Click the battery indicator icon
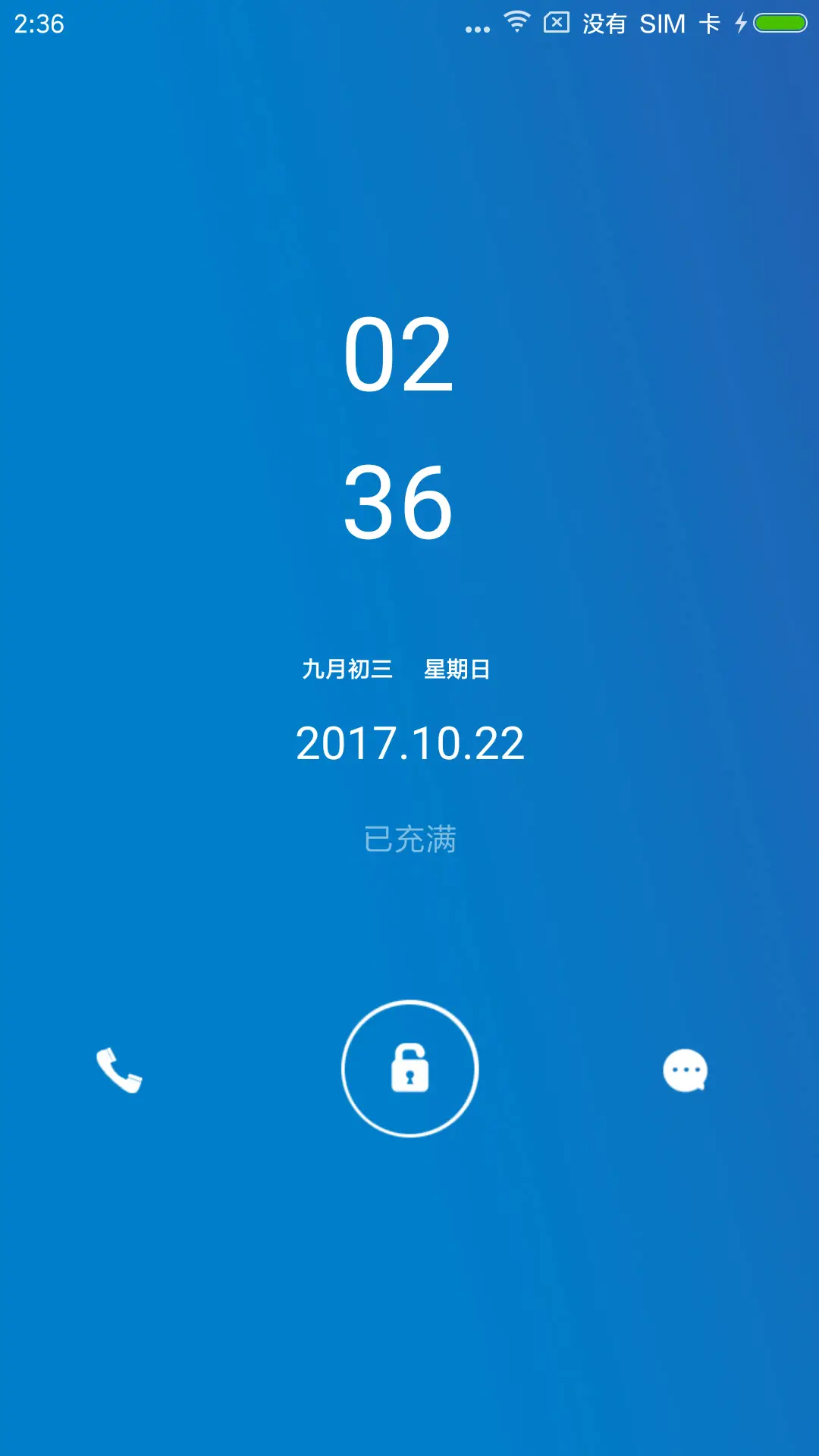 tap(780, 23)
